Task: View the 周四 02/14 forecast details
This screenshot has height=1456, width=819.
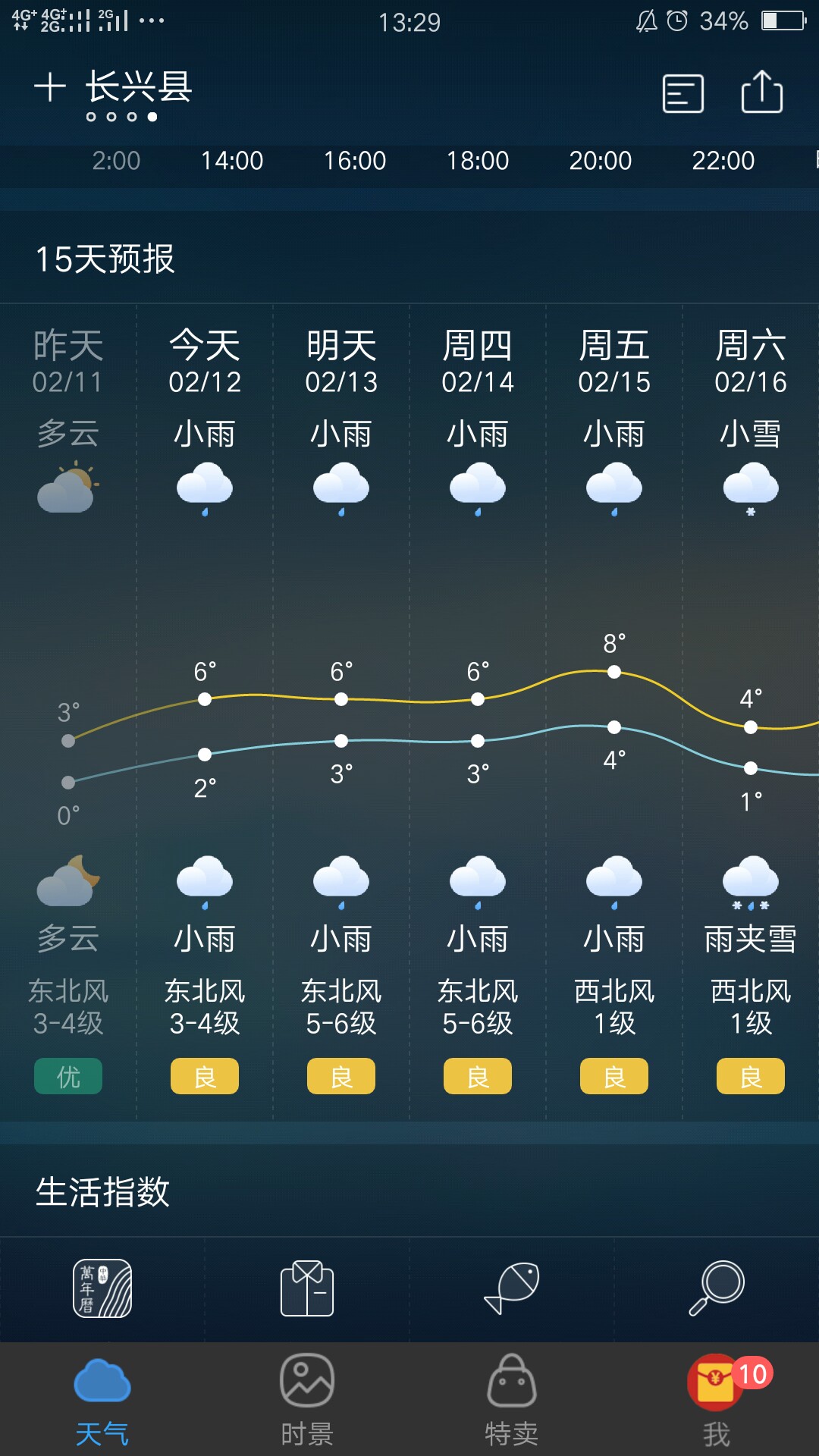Action: tap(478, 711)
